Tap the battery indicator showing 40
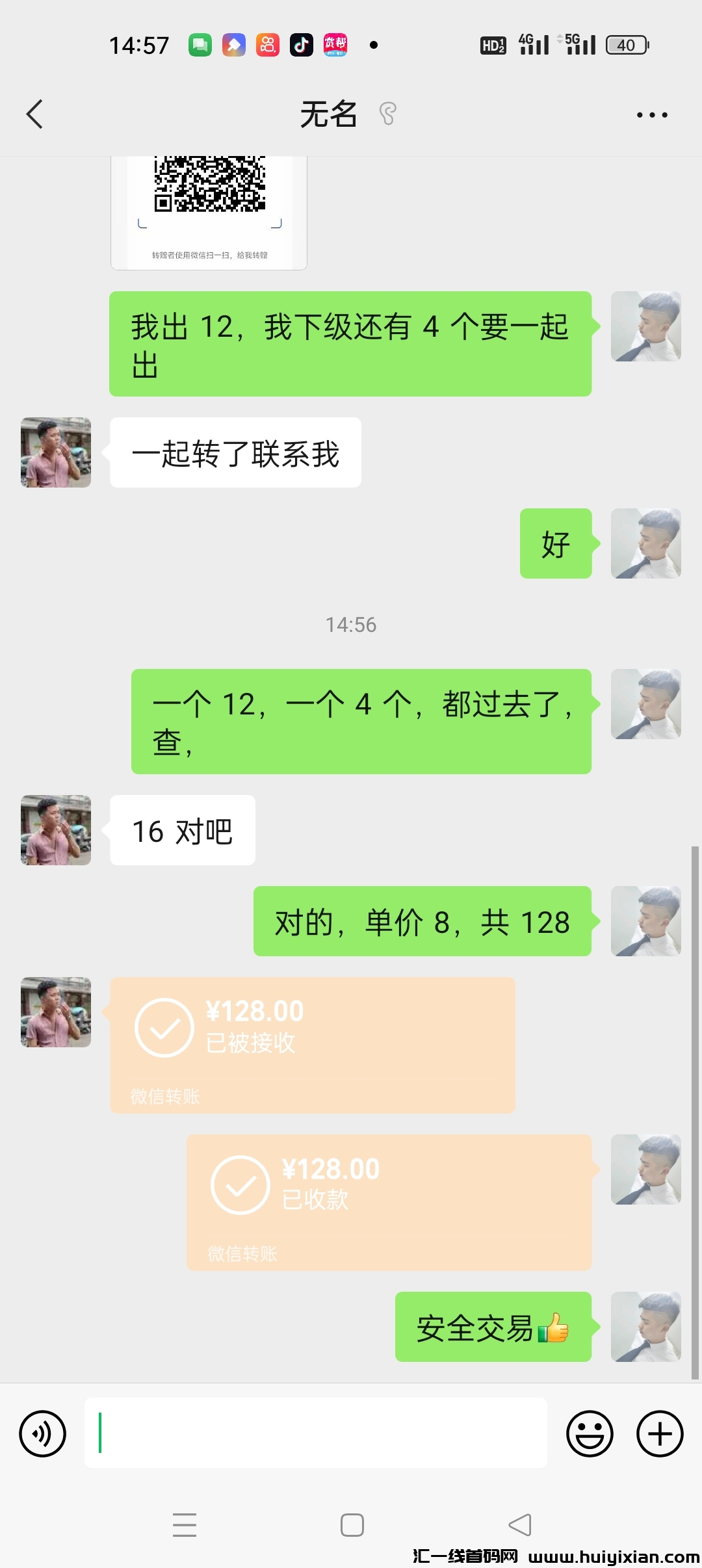This screenshot has width=702, height=1568. click(x=626, y=44)
